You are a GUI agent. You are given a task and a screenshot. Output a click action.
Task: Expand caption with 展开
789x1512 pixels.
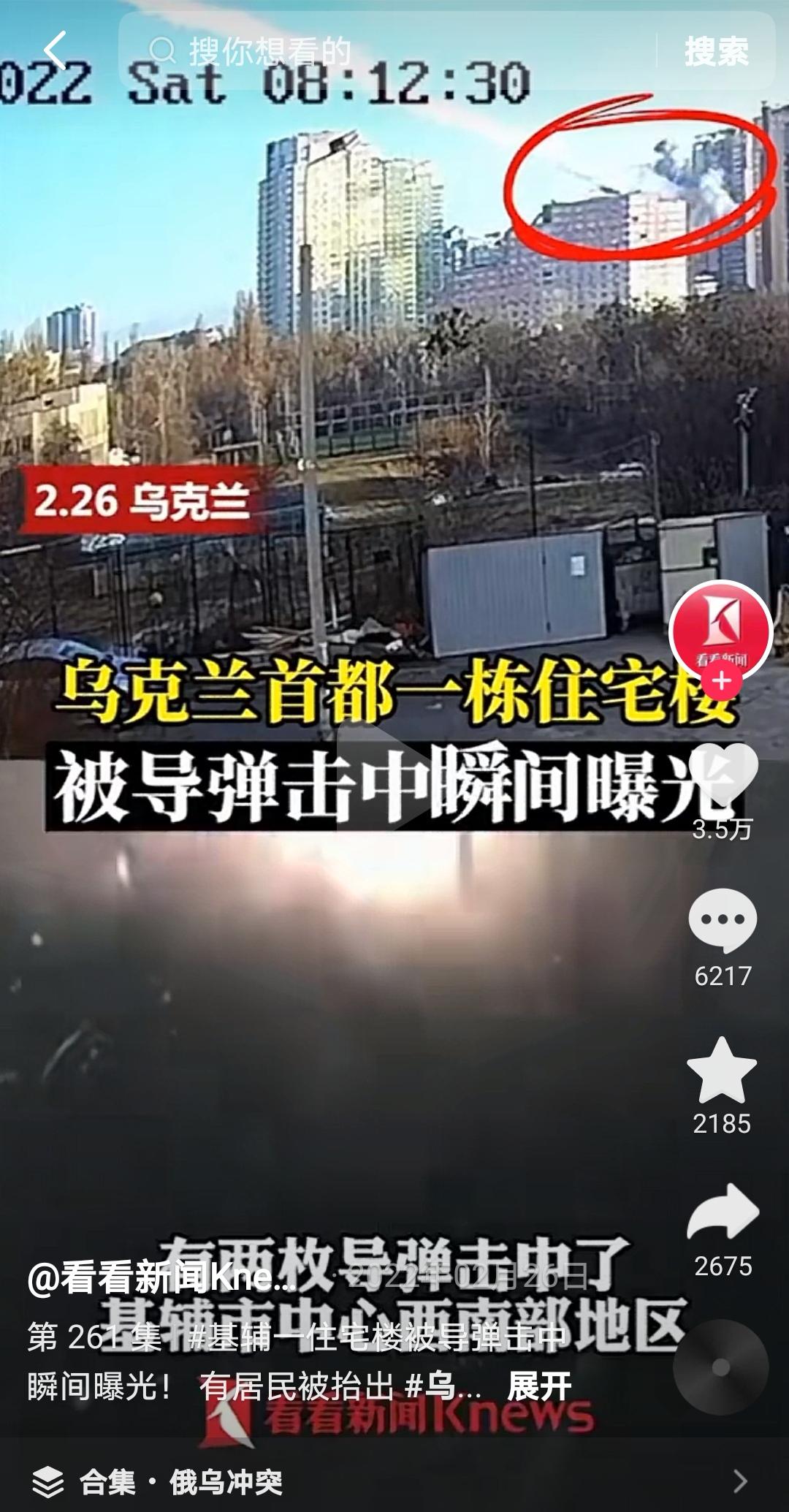click(539, 1386)
